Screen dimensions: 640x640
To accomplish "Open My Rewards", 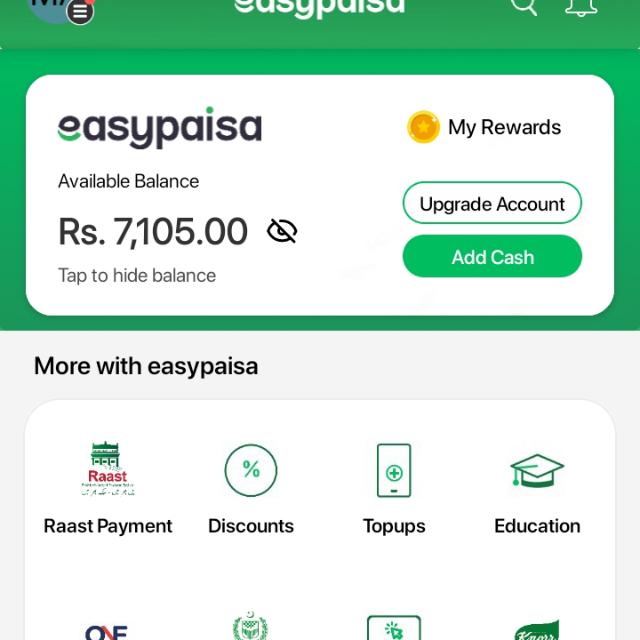I will point(485,128).
